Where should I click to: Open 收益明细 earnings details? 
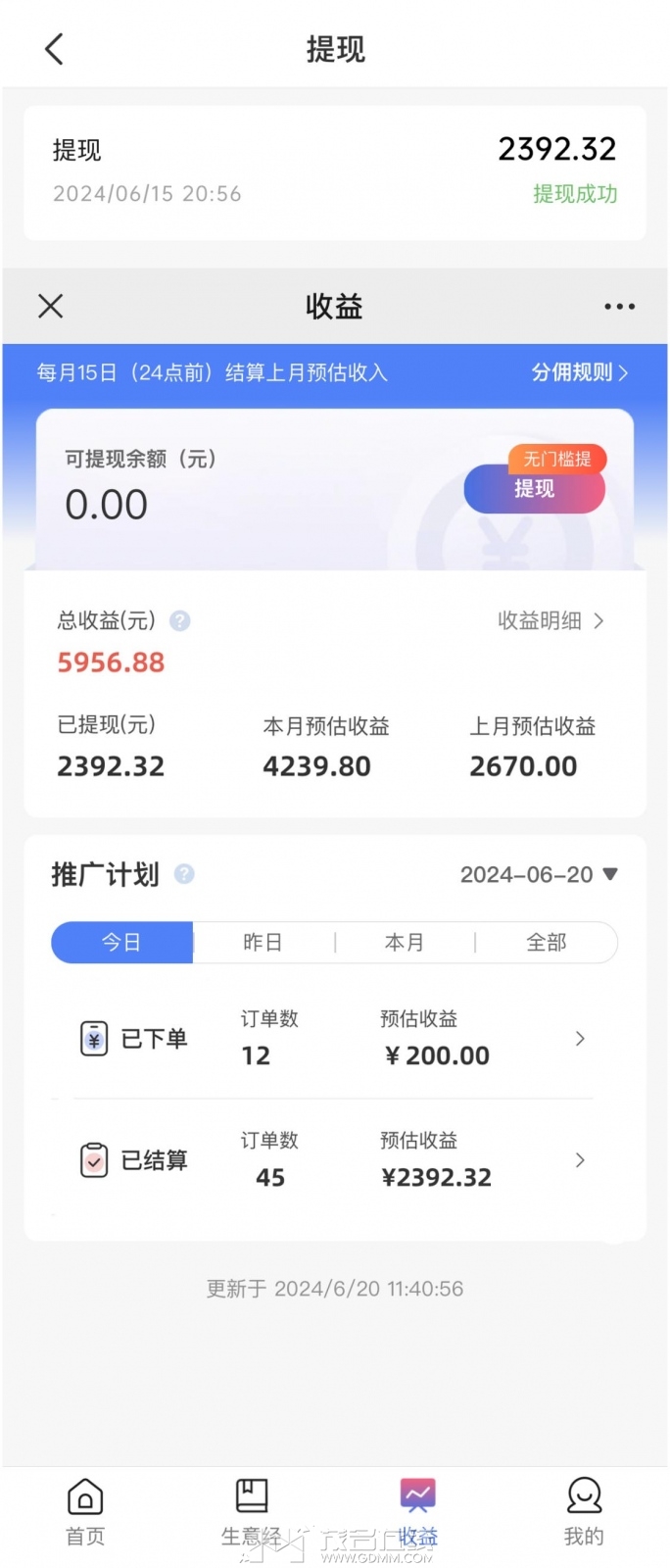tap(550, 620)
